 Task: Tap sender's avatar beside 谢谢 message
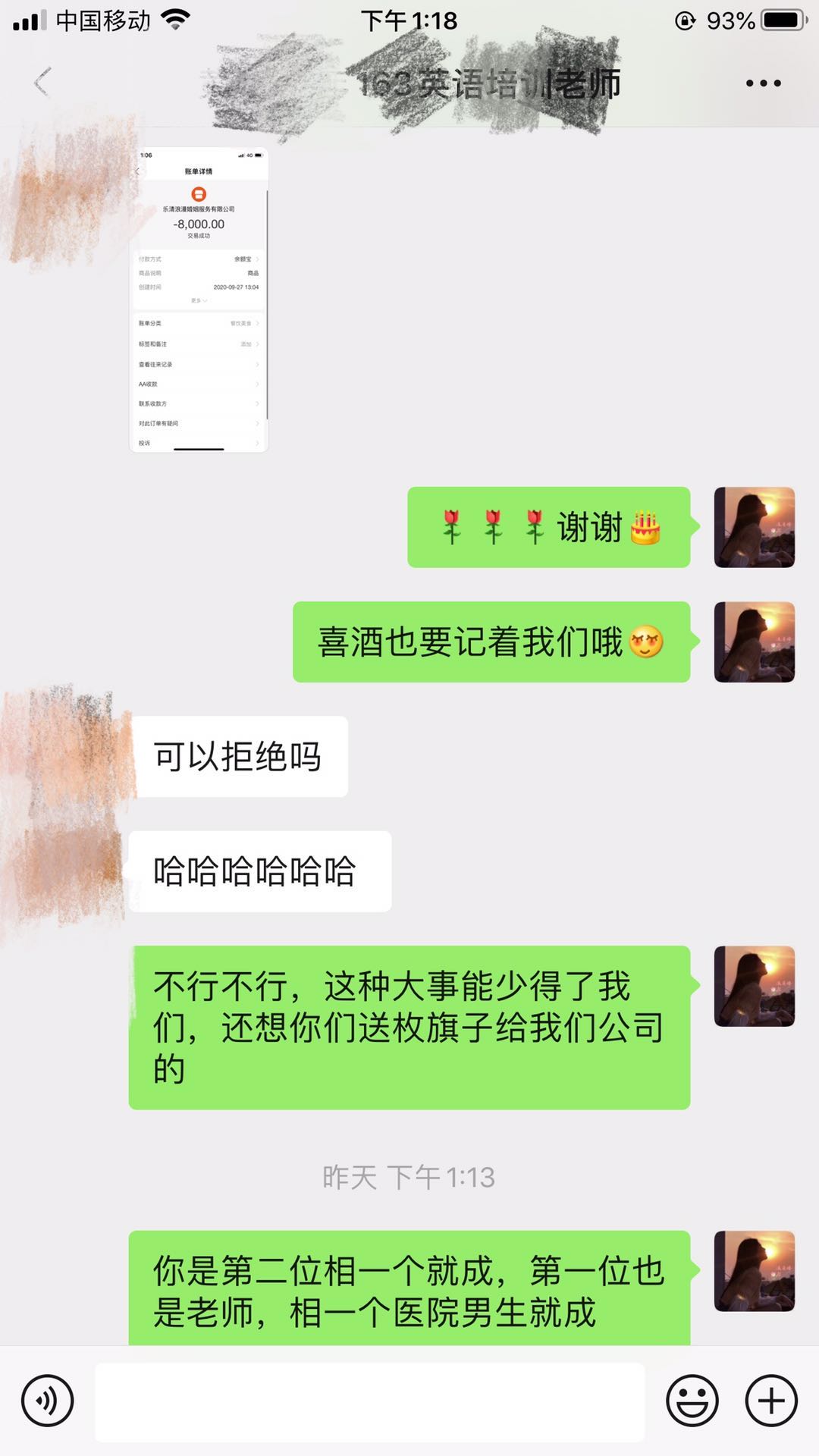[754, 527]
